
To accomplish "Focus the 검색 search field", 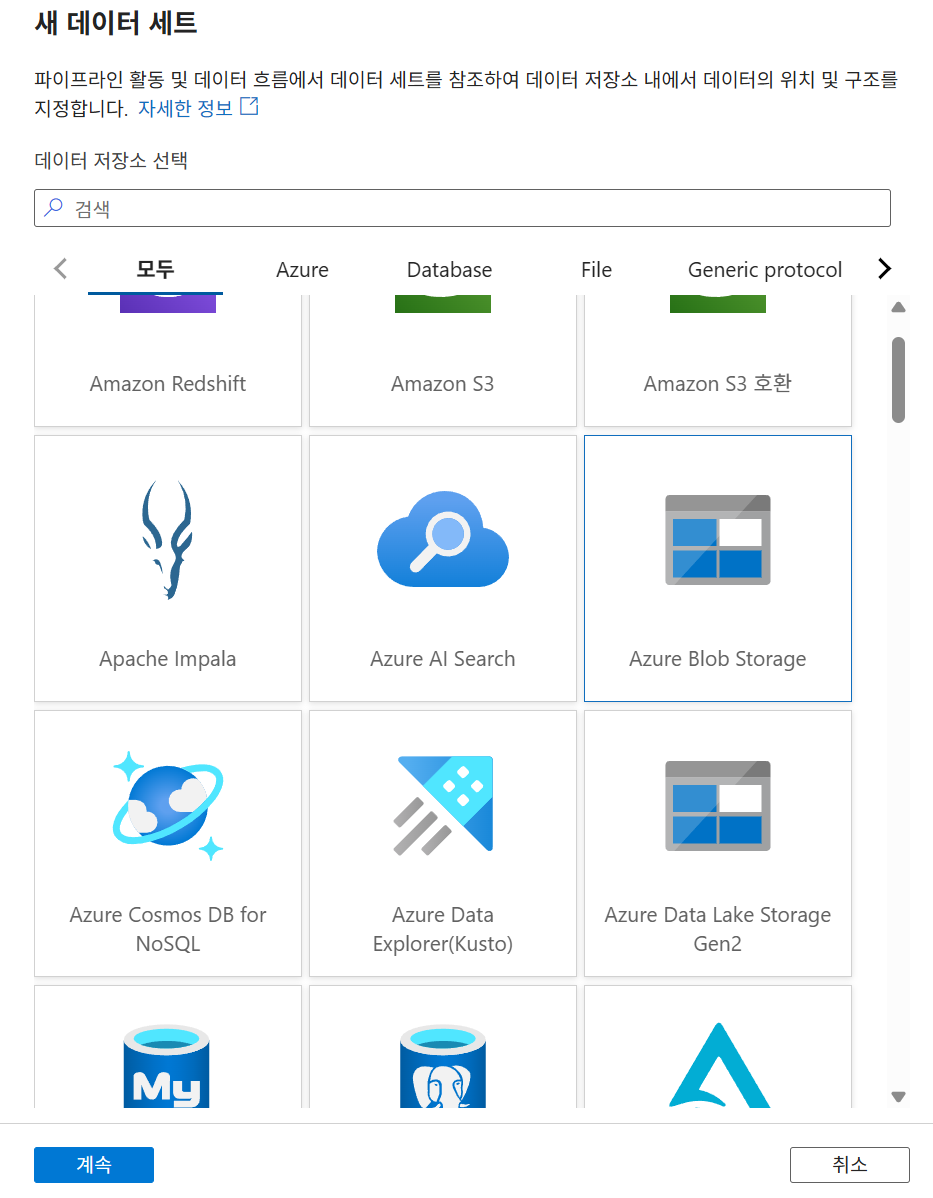I will (x=462, y=208).
